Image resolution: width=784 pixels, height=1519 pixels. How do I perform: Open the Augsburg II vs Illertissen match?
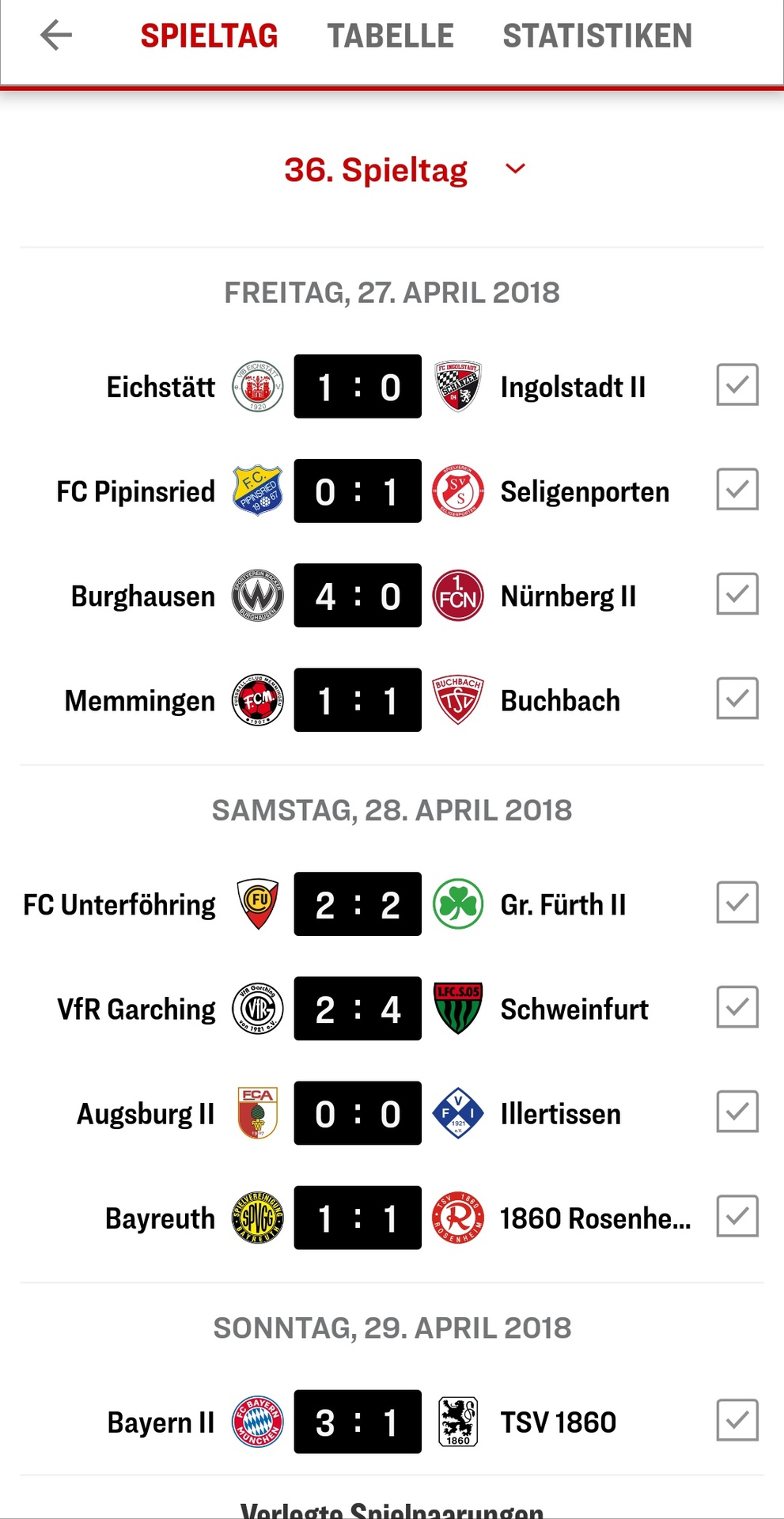coord(358,1113)
